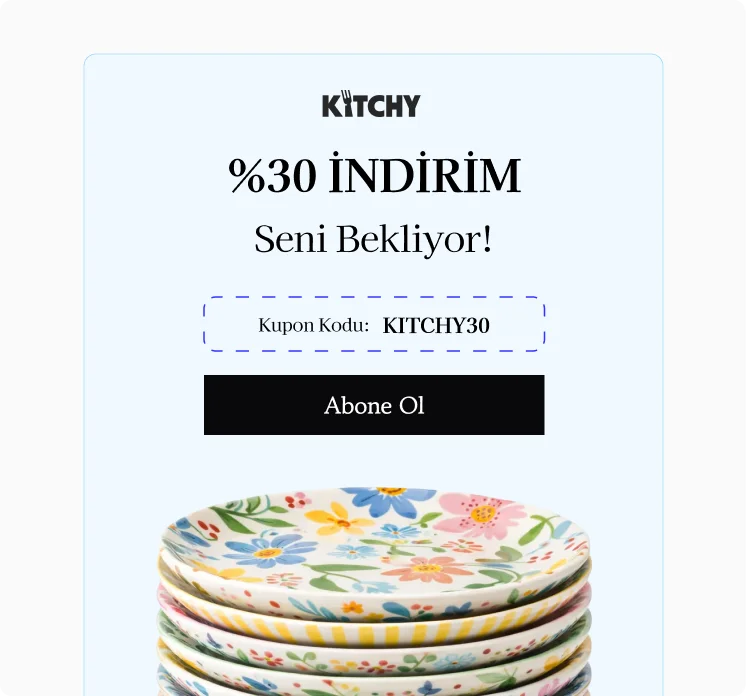Screen dimensions: 746x696
Task: Copy the KITCHY30 coupon code box
Action: pos(374,325)
